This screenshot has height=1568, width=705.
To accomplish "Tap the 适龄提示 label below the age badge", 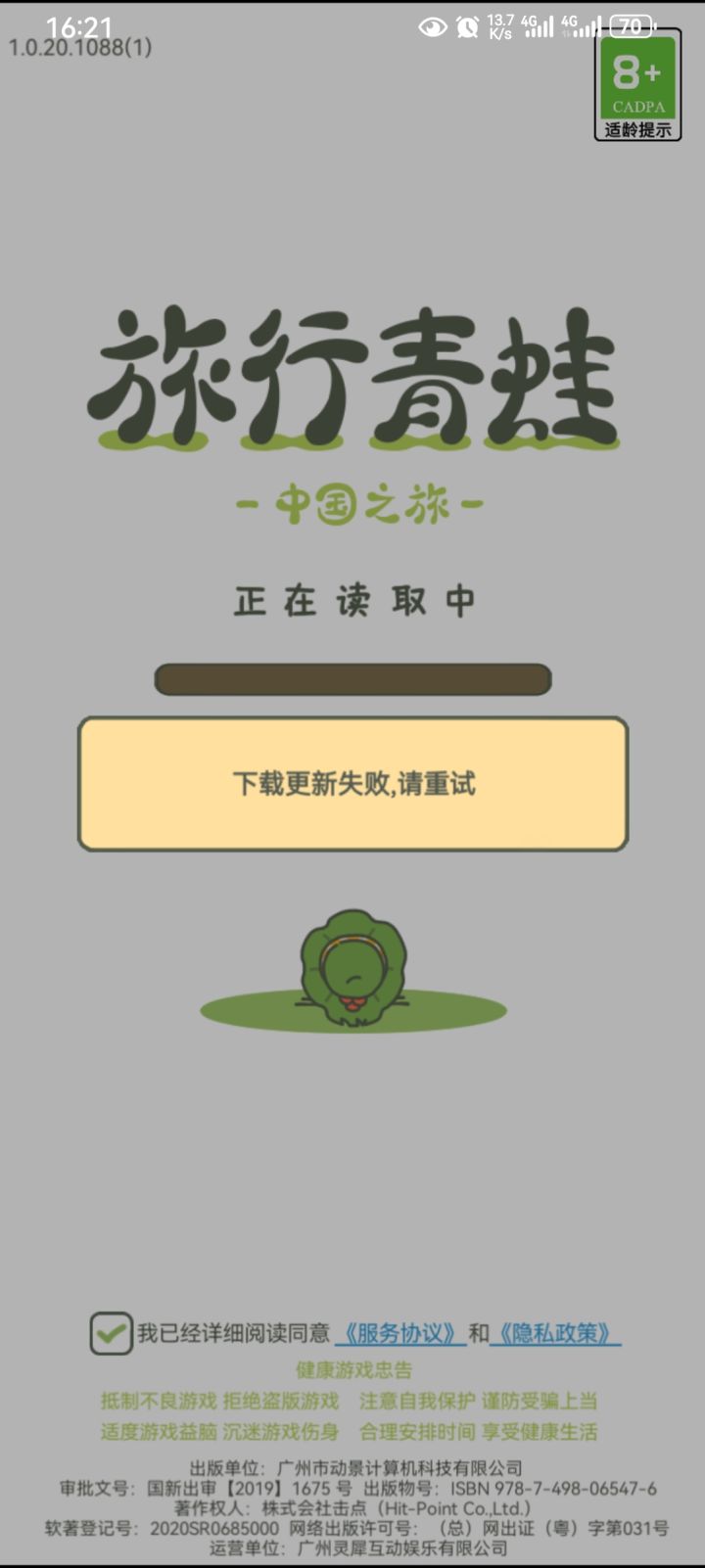I will (636, 129).
